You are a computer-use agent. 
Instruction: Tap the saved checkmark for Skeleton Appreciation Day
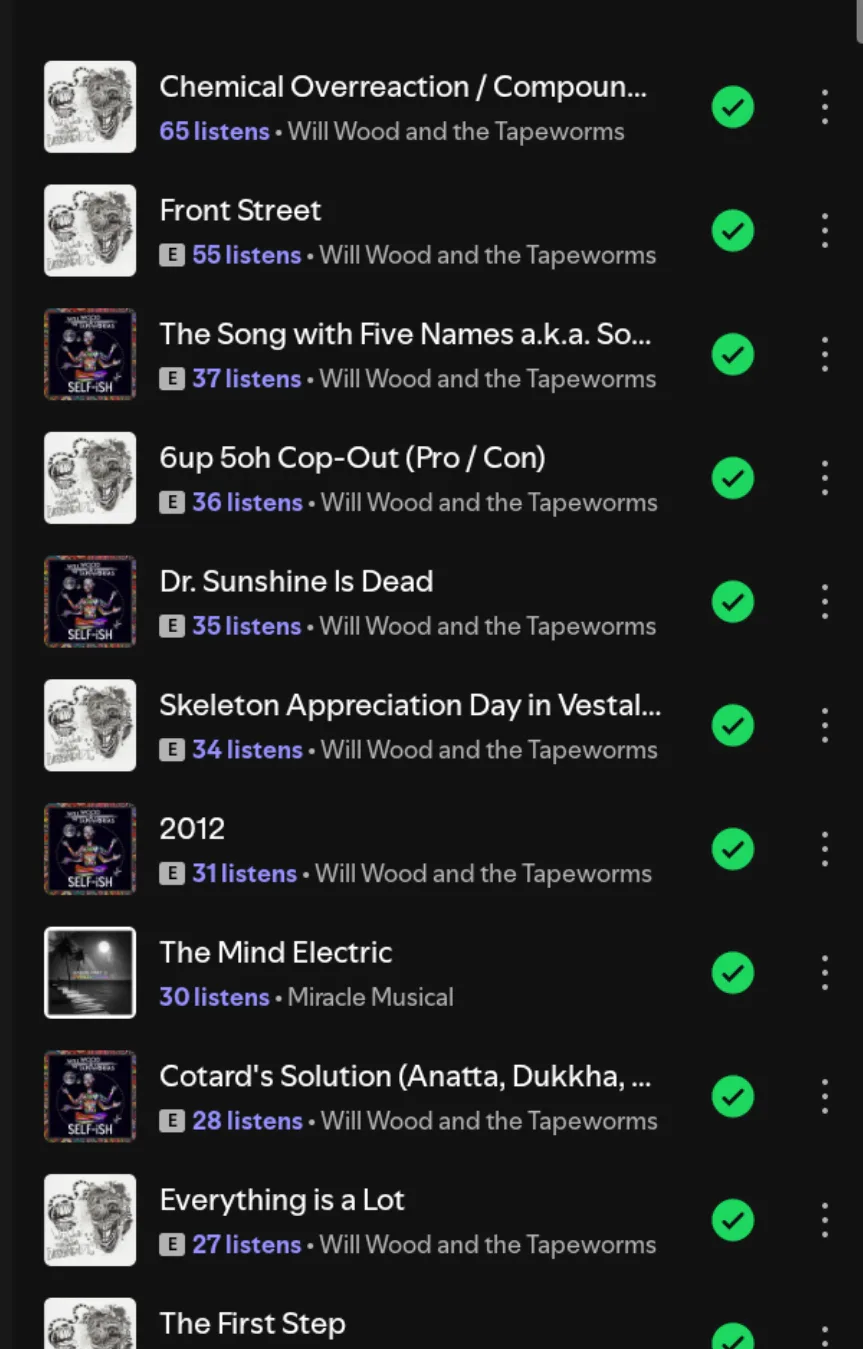[733, 725]
